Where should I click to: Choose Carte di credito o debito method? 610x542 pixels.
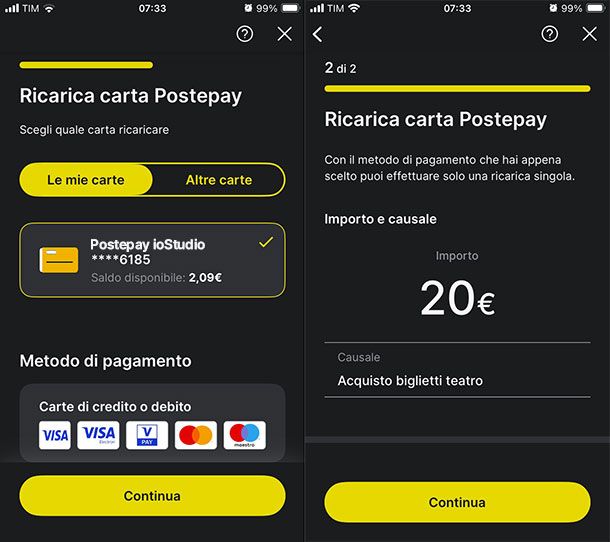coord(152,423)
